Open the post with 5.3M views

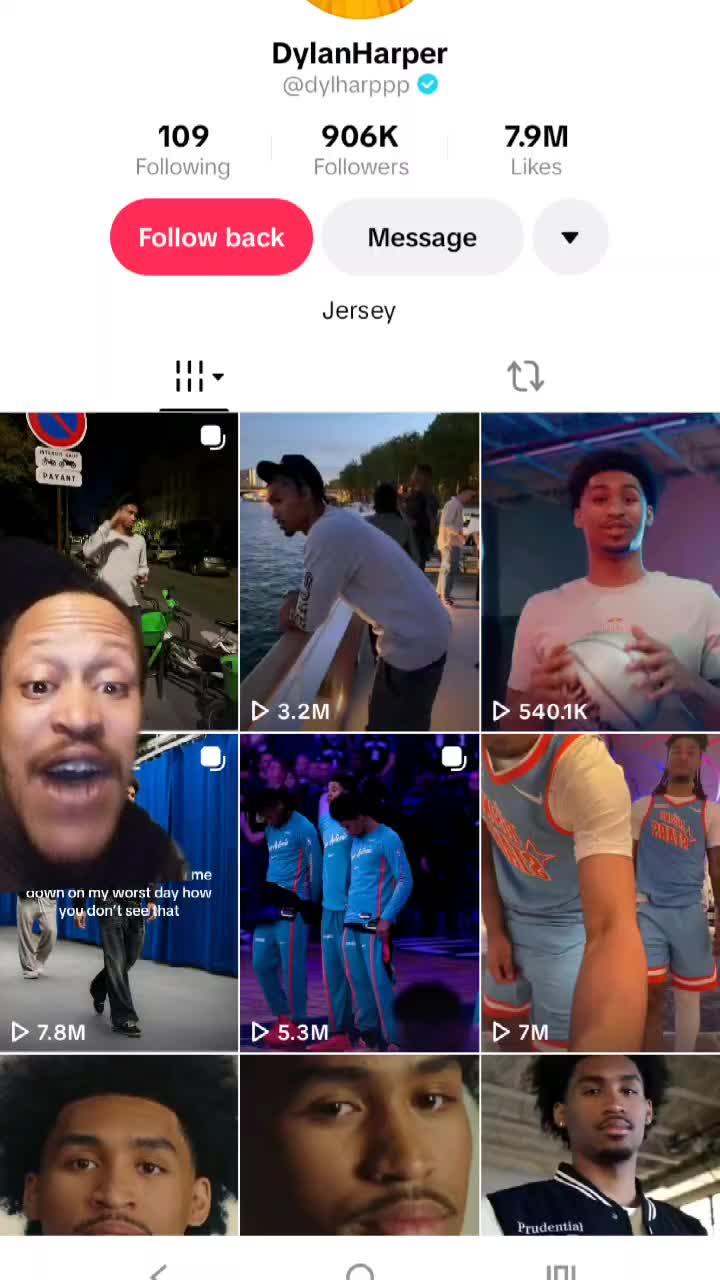(x=360, y=893)
